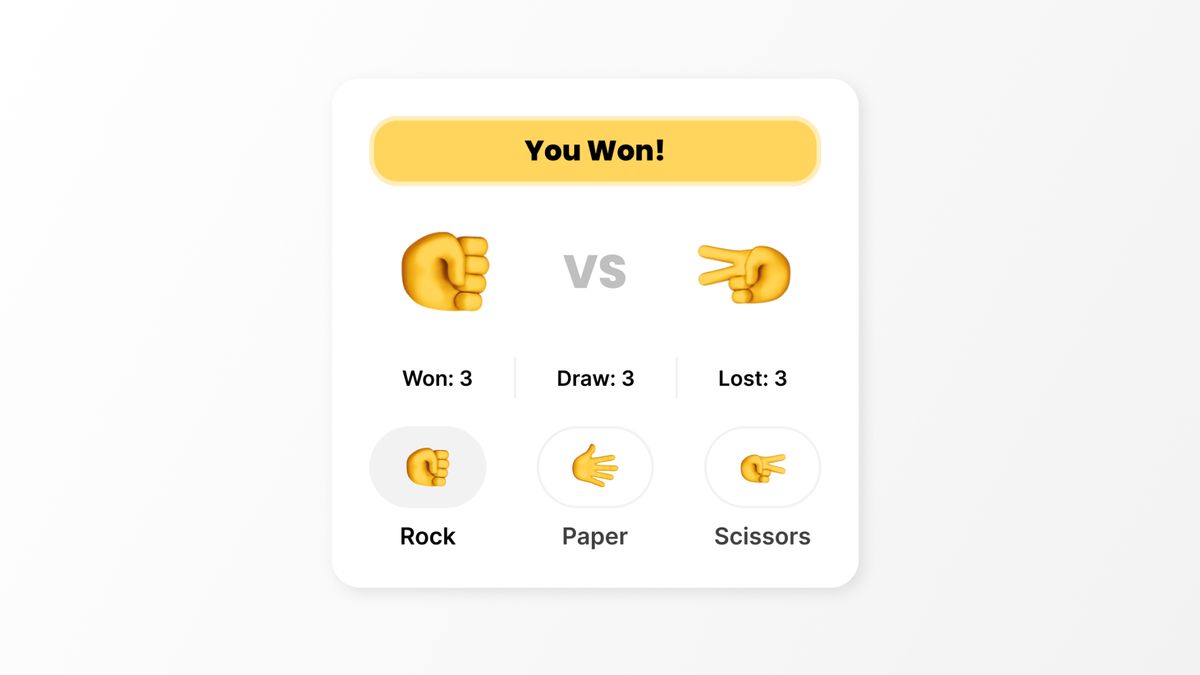Select the Paper hand button
1200x675 pixels.
click(595, 467)
